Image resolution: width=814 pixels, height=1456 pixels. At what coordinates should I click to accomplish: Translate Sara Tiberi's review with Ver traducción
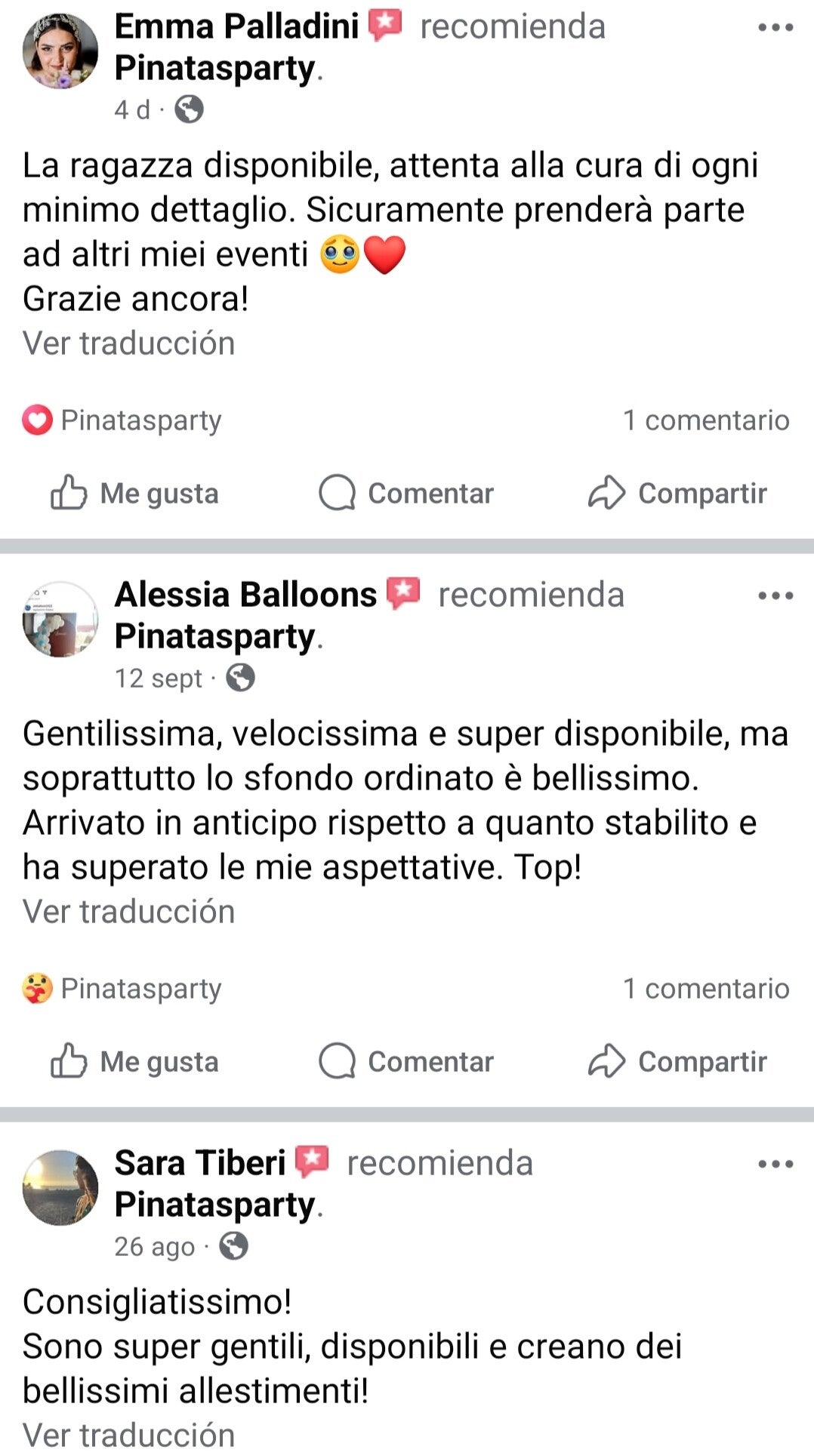(x=128, y=1434)
